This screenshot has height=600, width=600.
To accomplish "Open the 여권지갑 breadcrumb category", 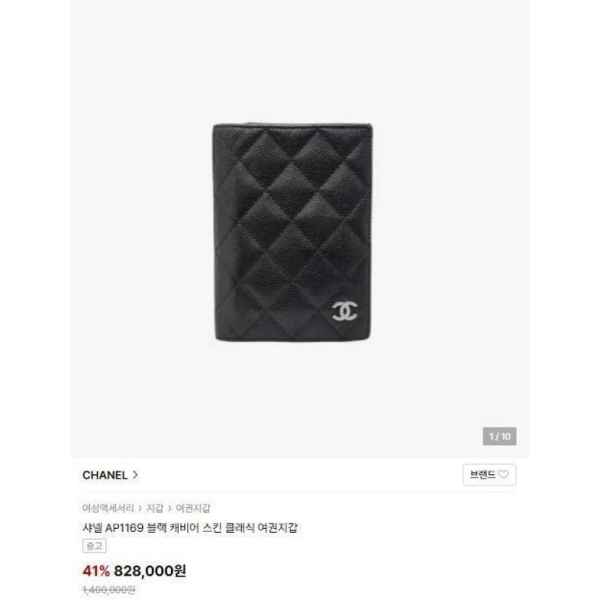I will [x=193, y=508].
